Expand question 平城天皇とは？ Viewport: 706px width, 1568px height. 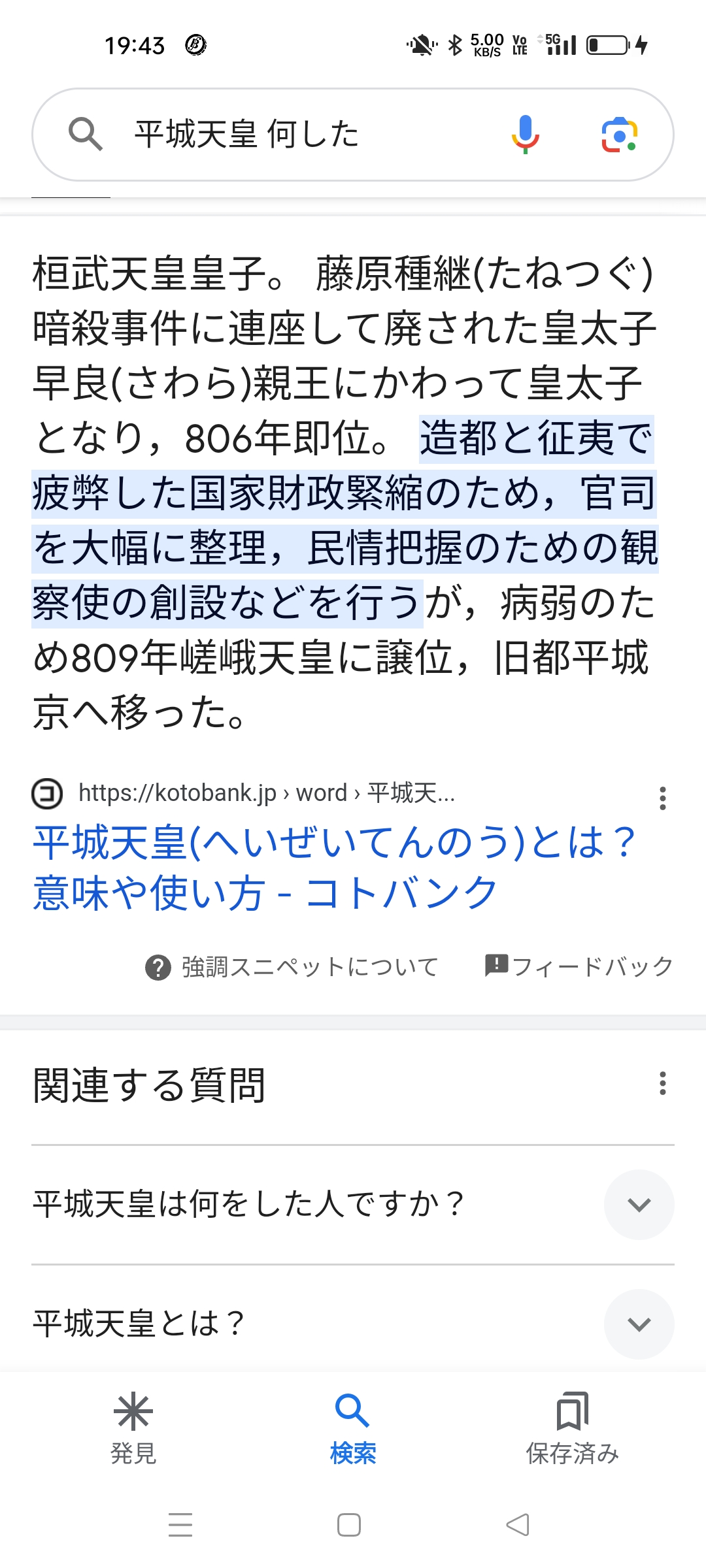tap(639, 1324)
